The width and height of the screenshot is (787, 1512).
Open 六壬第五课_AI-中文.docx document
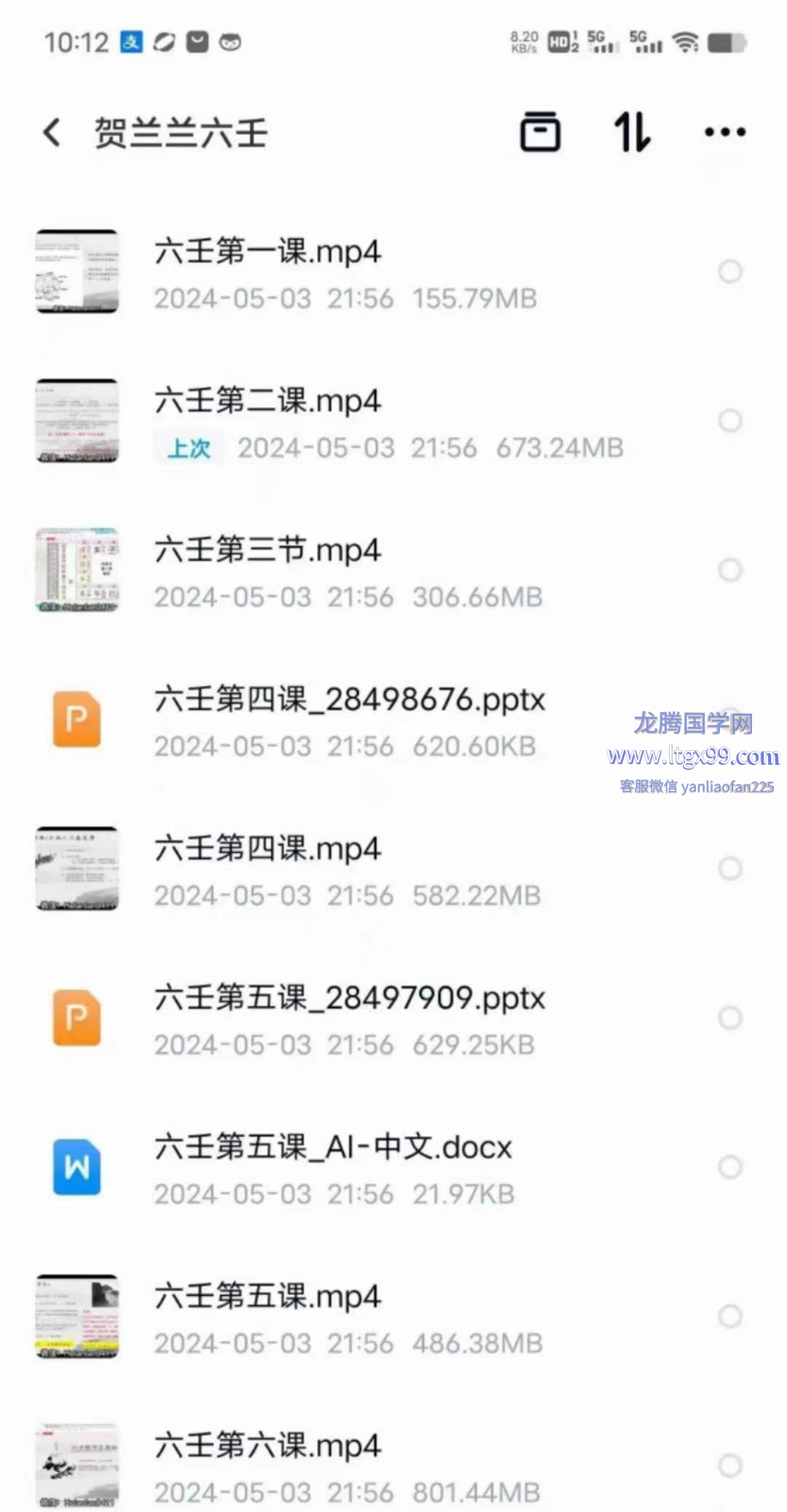coord(333,1148)
